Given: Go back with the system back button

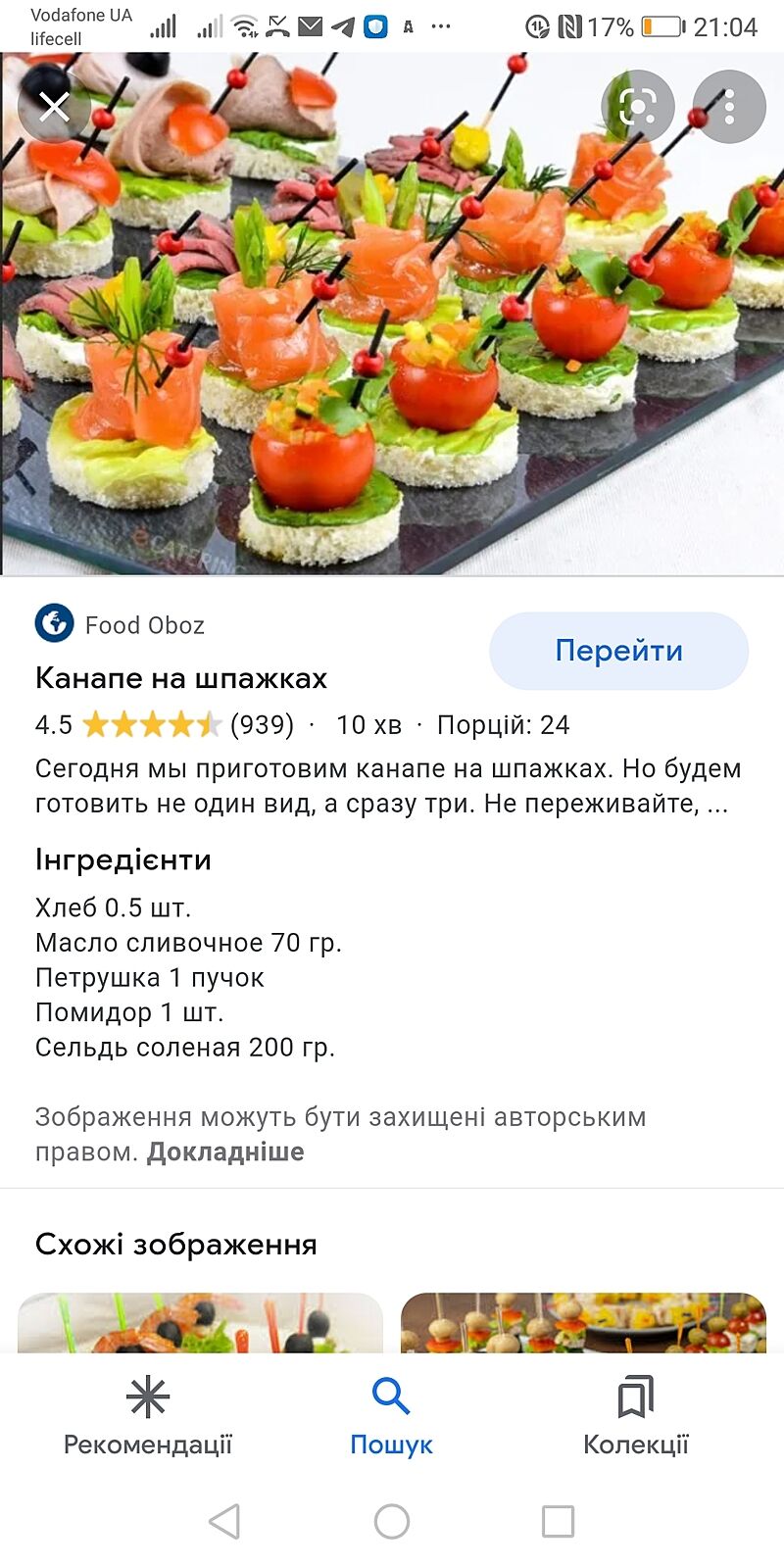Looking at the screenshot, I should click(224, 1522).
